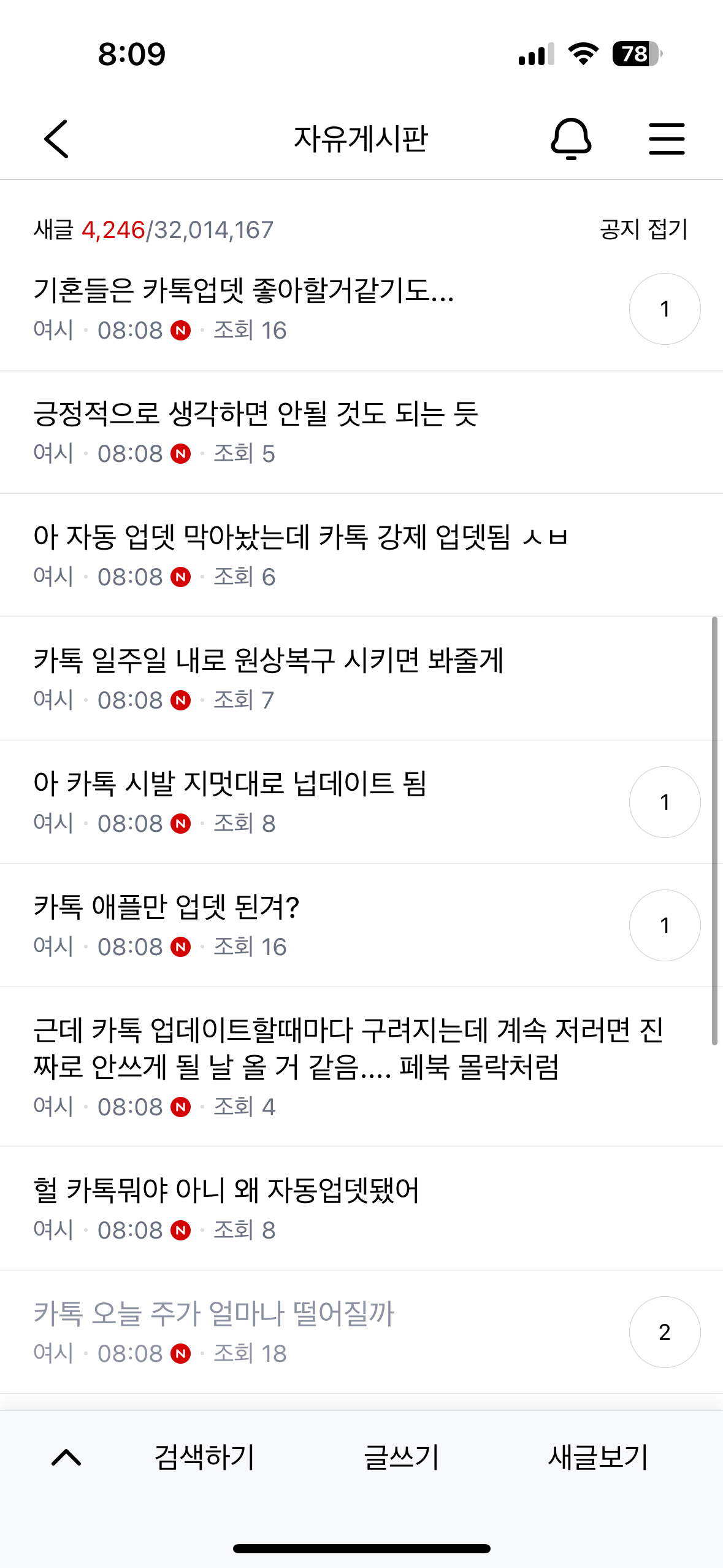Open 새글보기 to view new posts
Viewport: 723px width, 1568px height.
[598, 1456]
